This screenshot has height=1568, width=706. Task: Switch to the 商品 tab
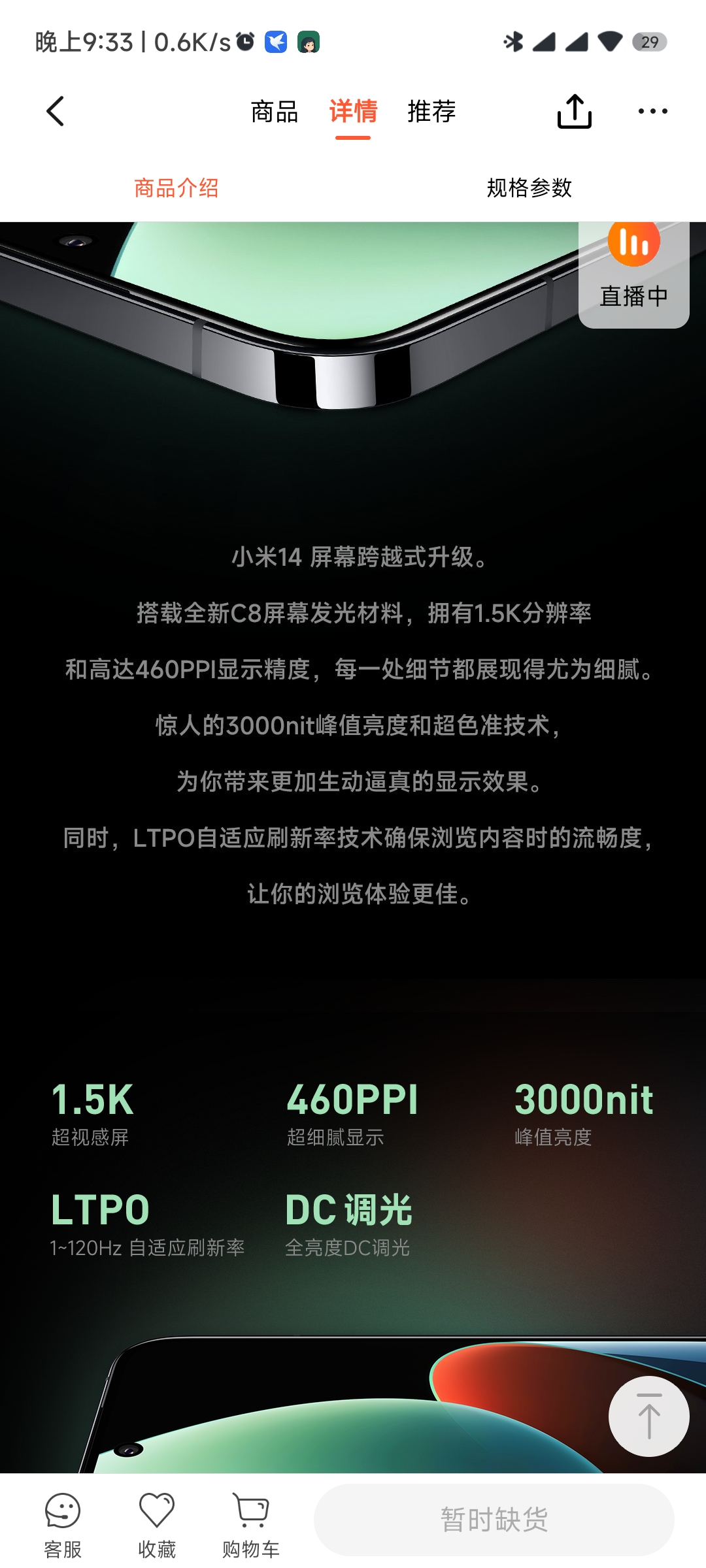(274, 112)
